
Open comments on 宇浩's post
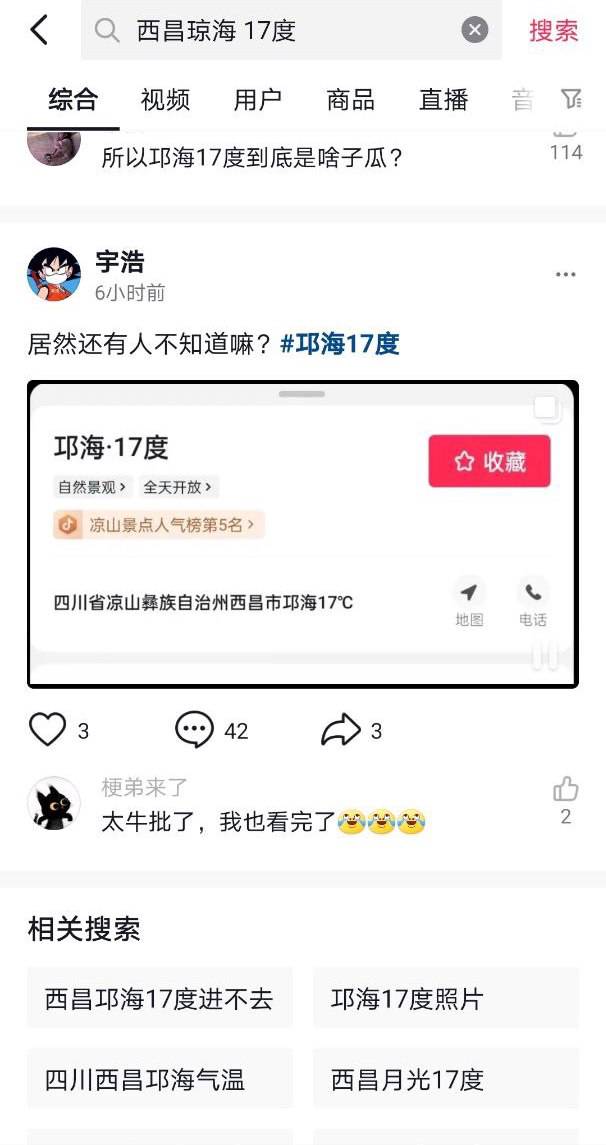[195, 730]
